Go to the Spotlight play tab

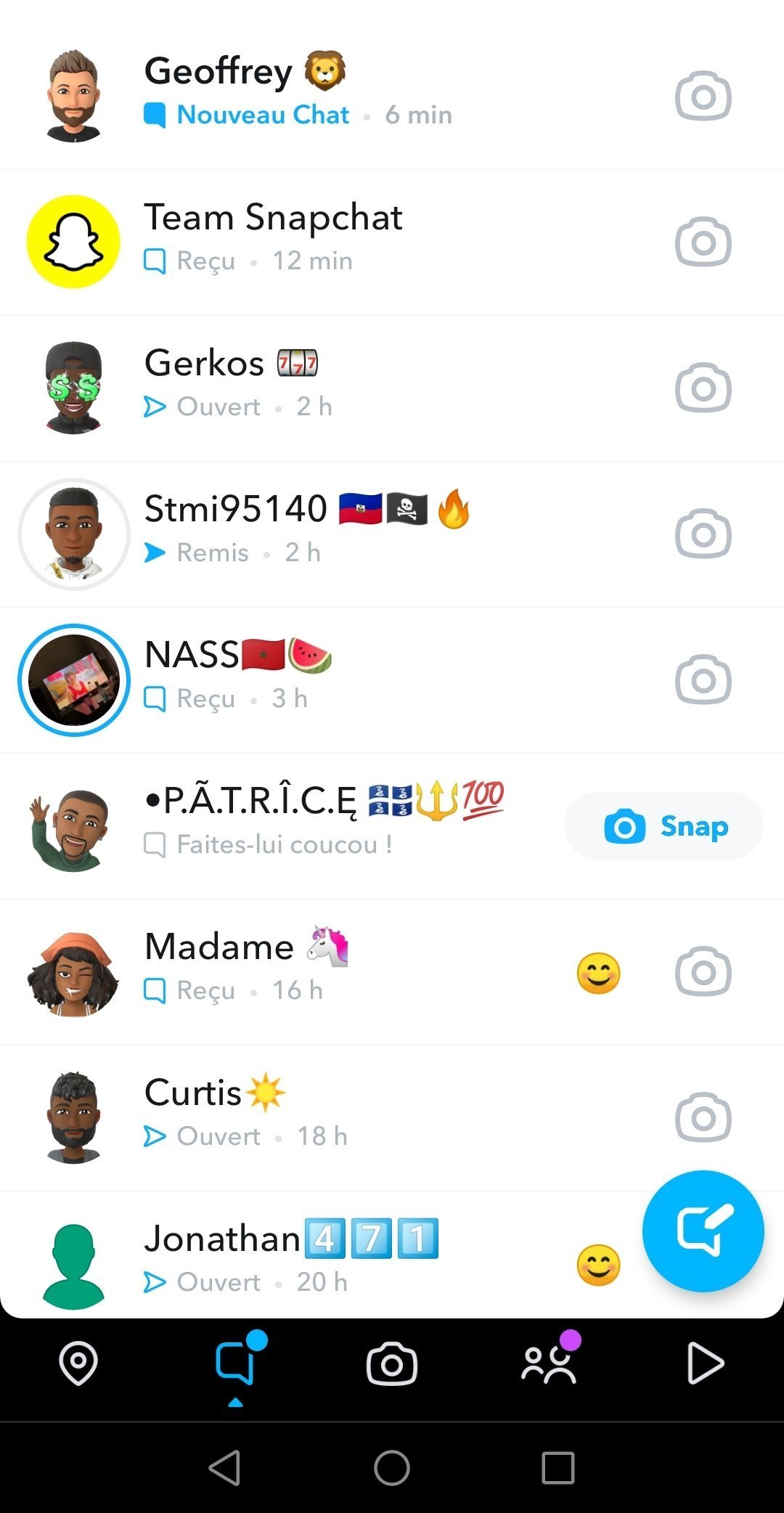click(x=705, y=1363)
